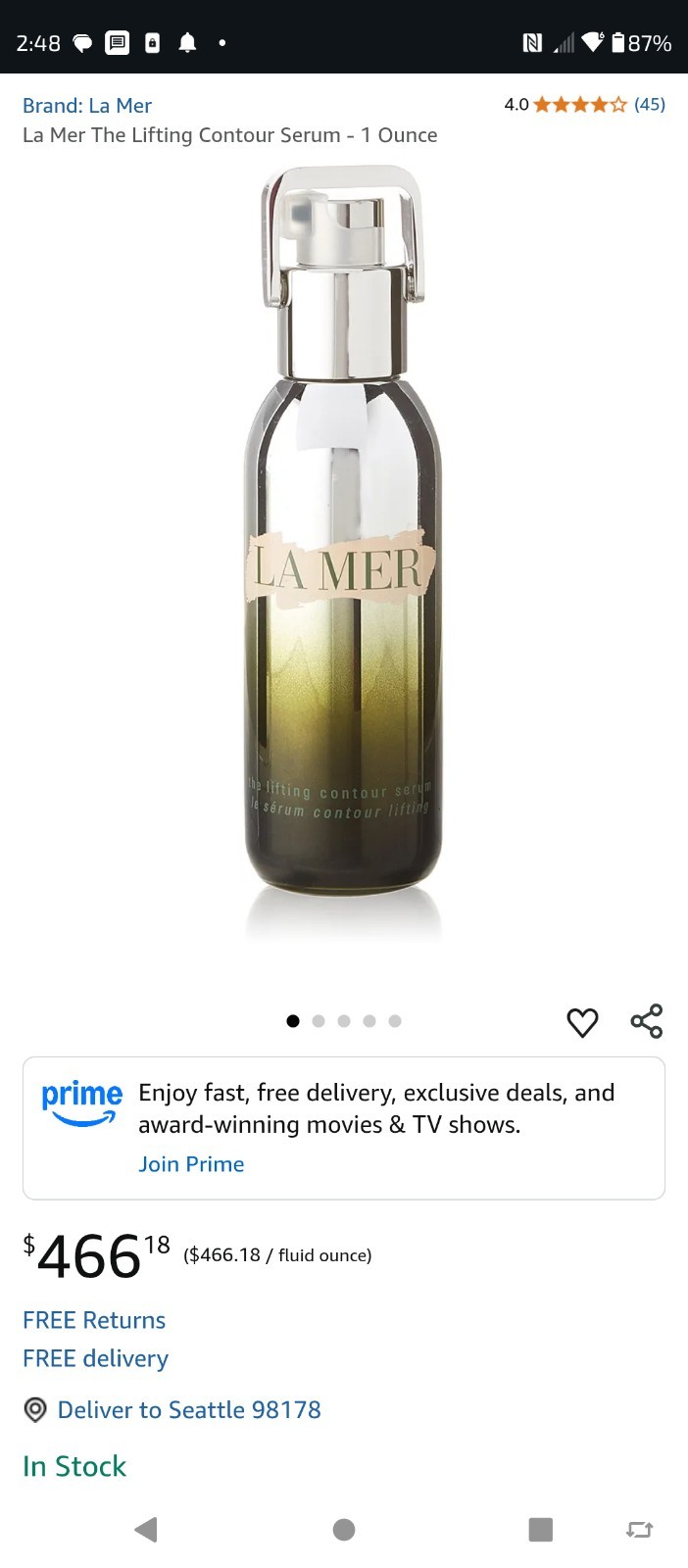The width and height of the screenshot is (688, 1568).
Task: View the 45 customer ratings
Action: 649,104
